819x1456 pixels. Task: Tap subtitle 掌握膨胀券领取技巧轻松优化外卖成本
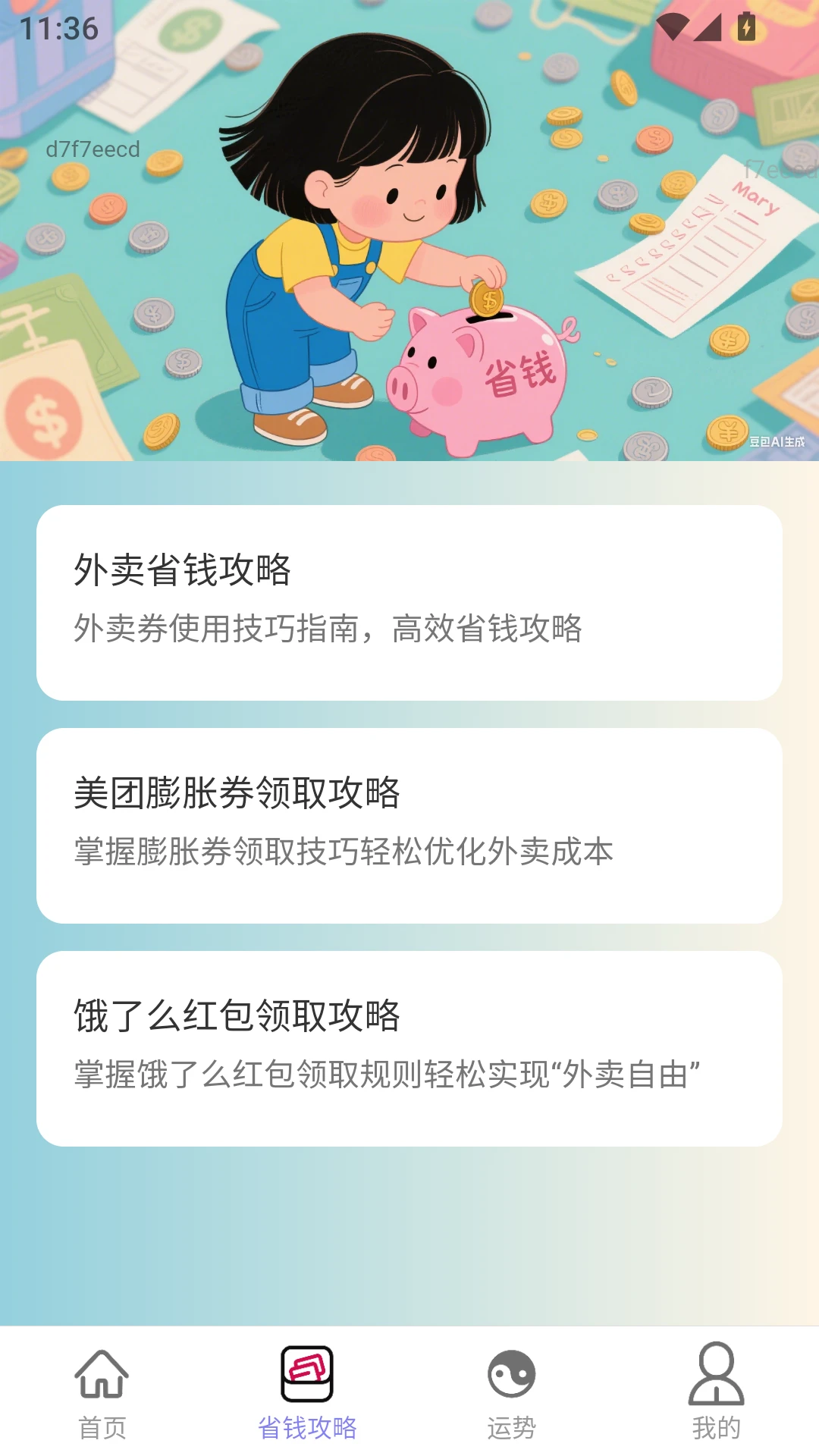pyautogui.click(x=345, y=852)
